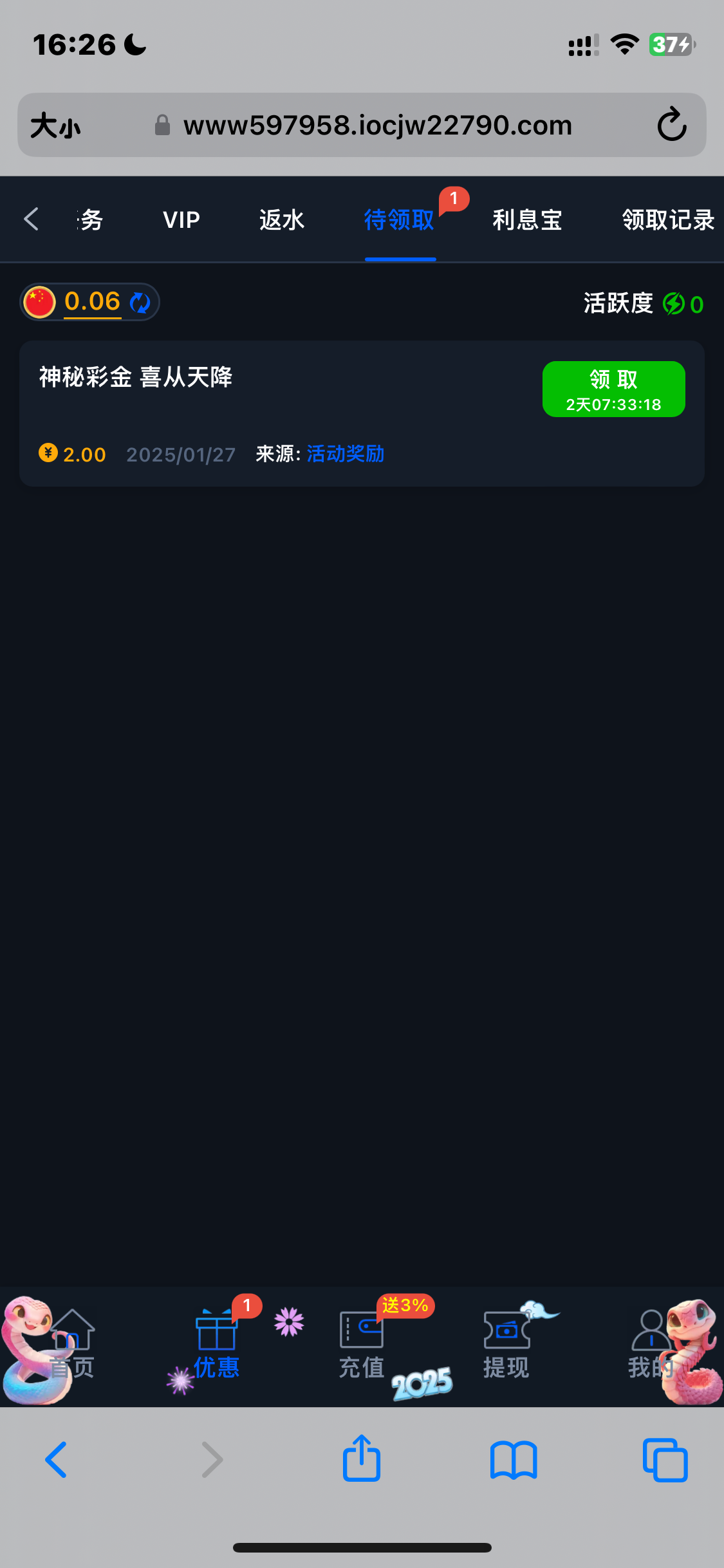Share this page from Safari toolbar
The width and height of the screenshot is (724, 1568).
click(362, 1459)
